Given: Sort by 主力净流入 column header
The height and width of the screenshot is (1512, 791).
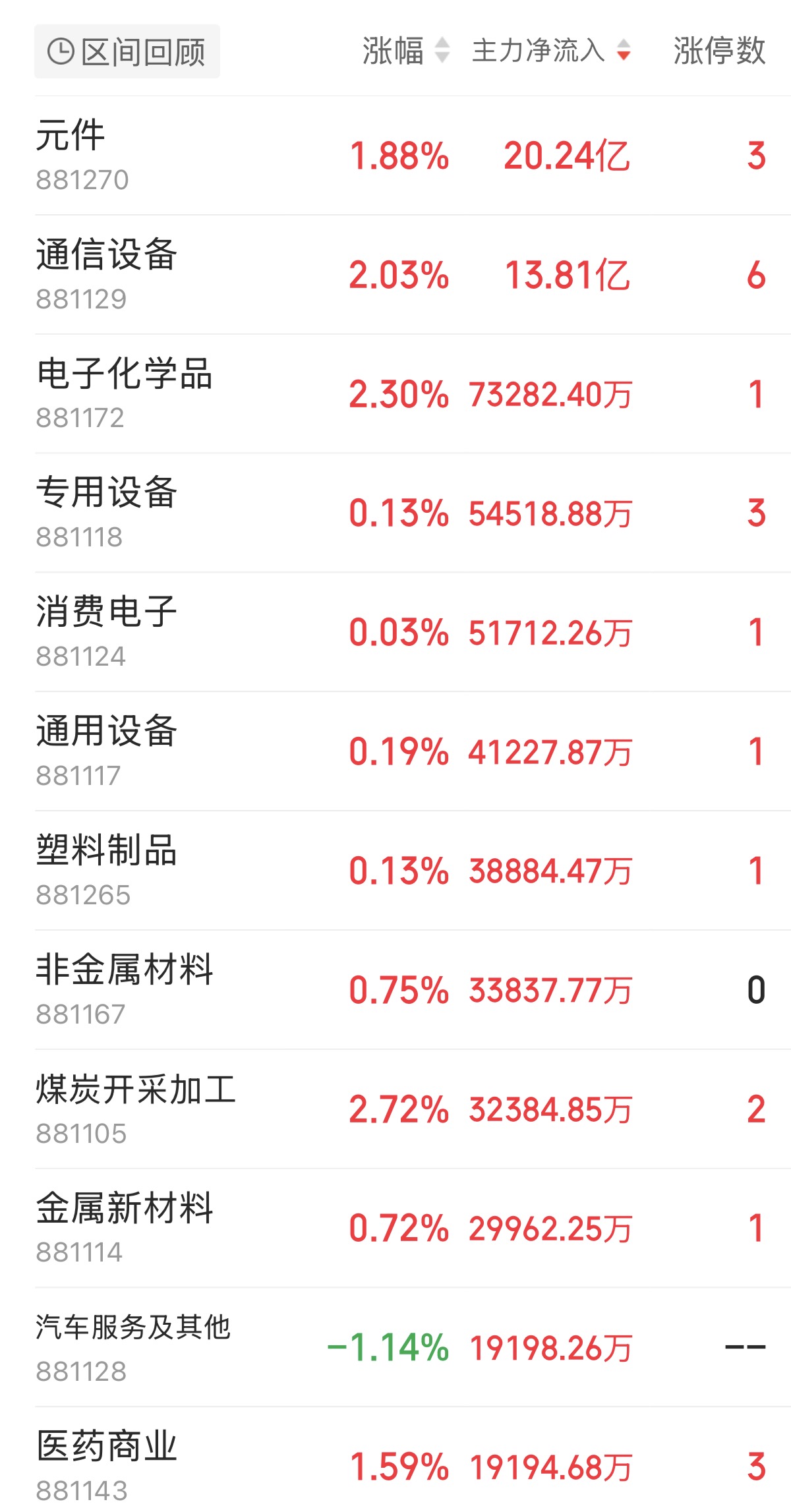Looking at the screenshot, I should (552, 51).
